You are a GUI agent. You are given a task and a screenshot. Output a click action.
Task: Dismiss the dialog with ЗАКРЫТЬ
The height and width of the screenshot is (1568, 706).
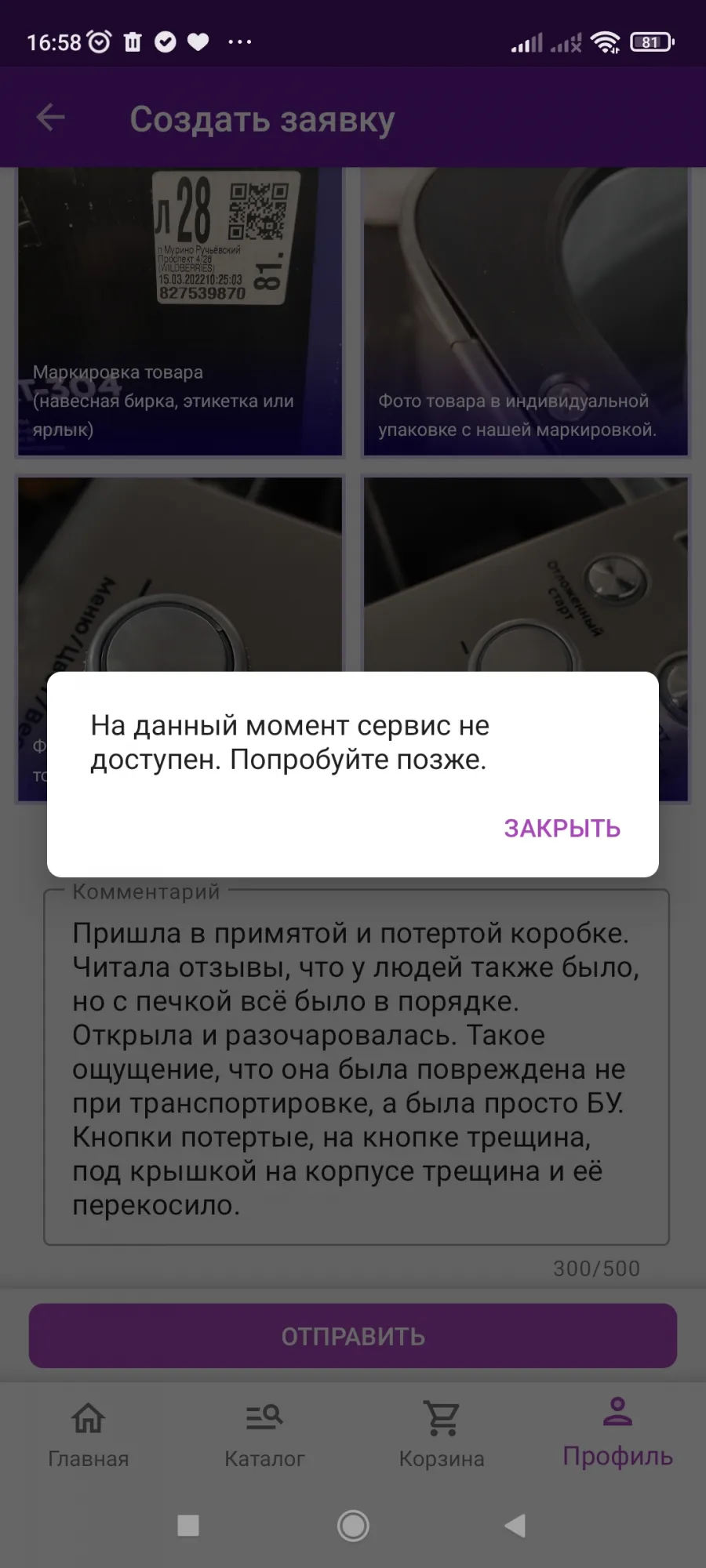coord(562,829)
